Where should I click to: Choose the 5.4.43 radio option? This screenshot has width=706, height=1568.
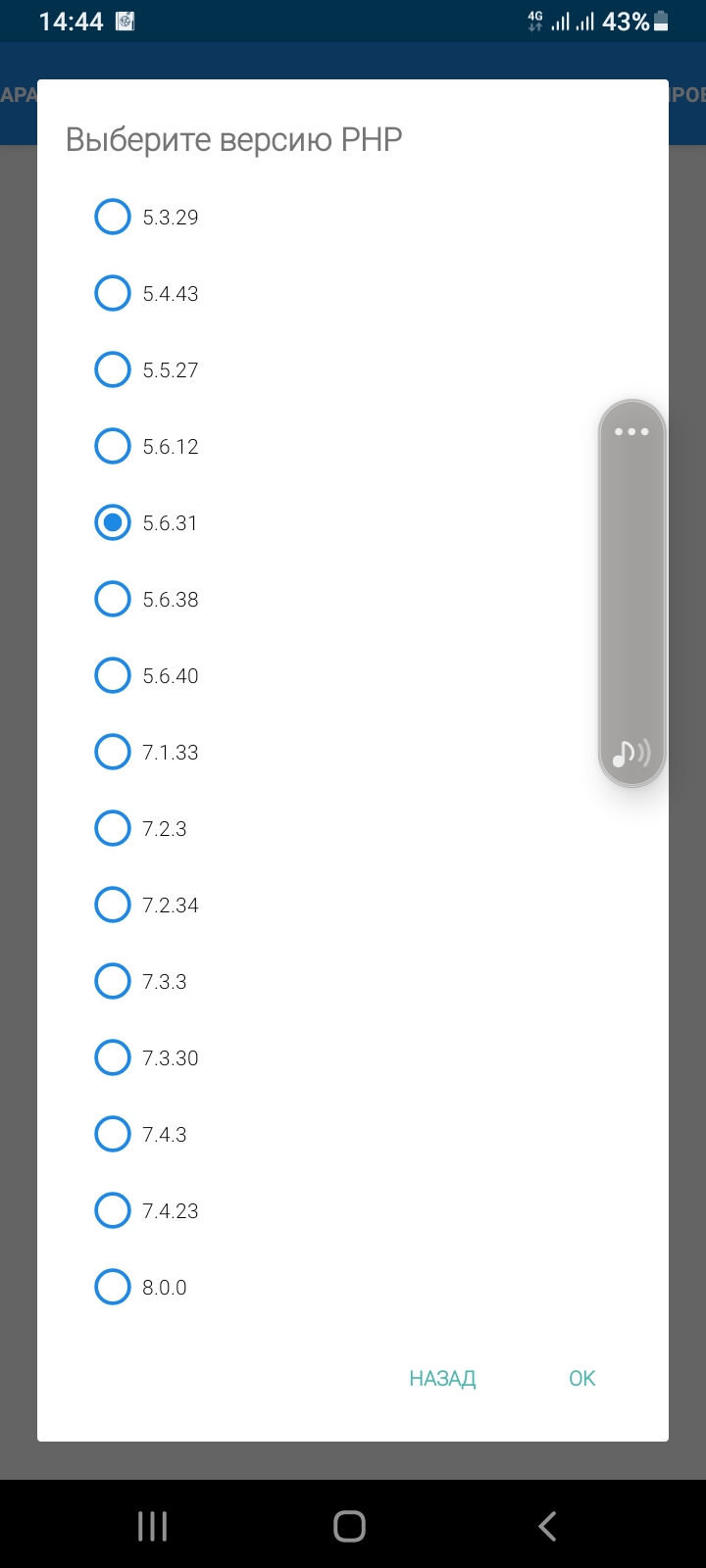click(x=113, y=293)
